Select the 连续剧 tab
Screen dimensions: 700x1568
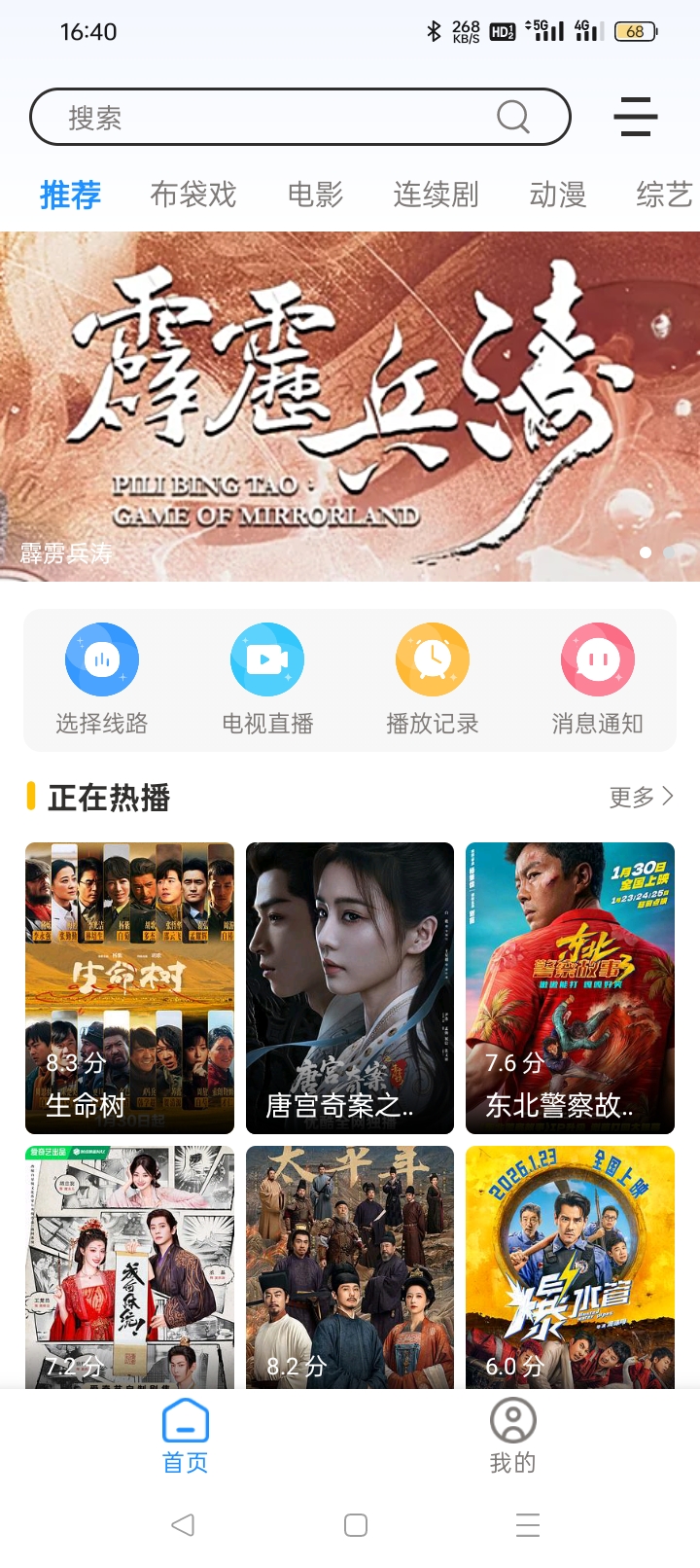pos(436,195)
